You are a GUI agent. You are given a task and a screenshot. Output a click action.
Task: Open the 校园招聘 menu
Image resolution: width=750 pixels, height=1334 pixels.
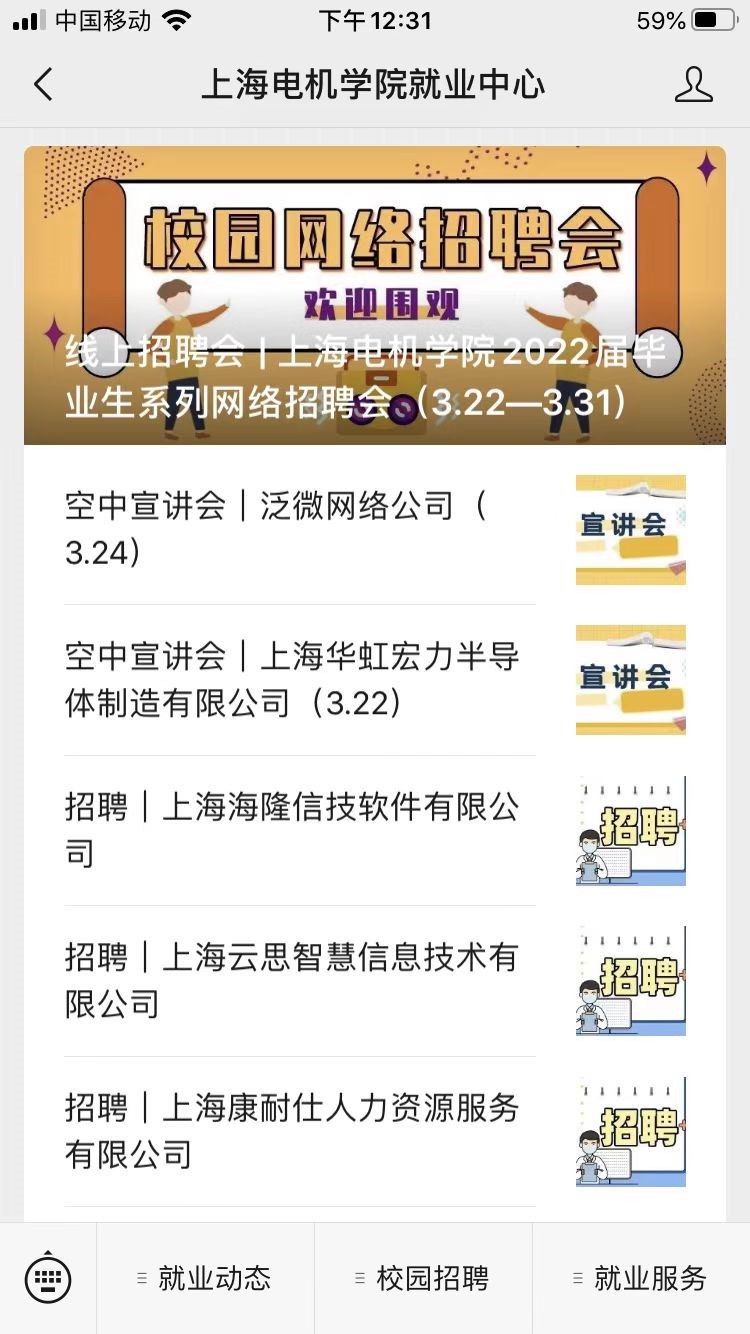[x=423, y=1278]
